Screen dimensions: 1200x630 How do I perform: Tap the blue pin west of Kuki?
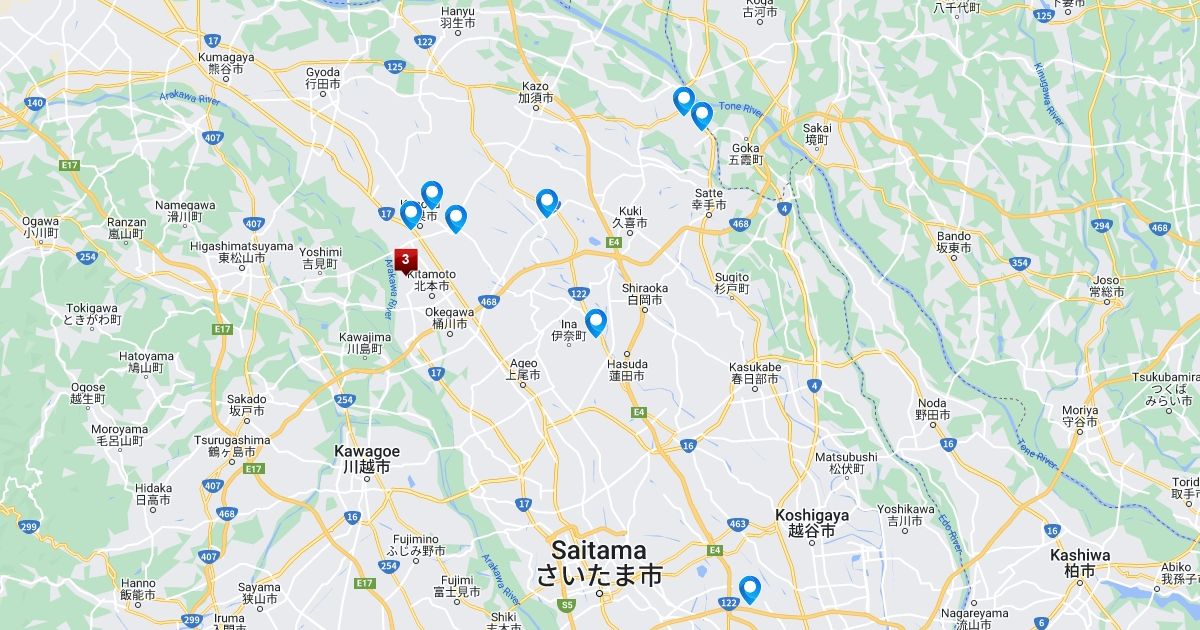[x=547, y=203]
